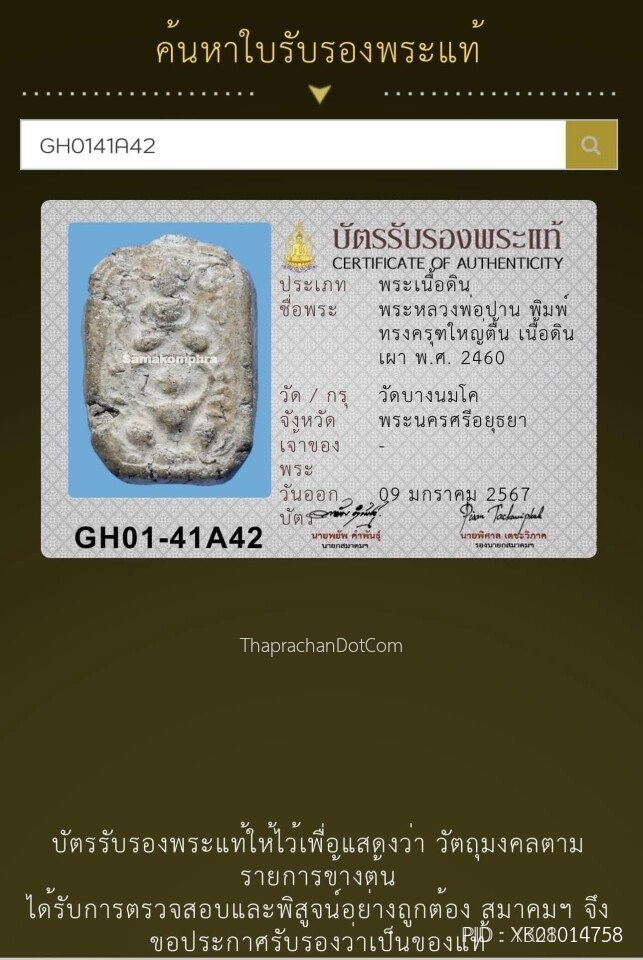Tap the certificate code search field
The width and height of the screenshot is (643, 960).
pyautogui.click(x=292, y=146)
